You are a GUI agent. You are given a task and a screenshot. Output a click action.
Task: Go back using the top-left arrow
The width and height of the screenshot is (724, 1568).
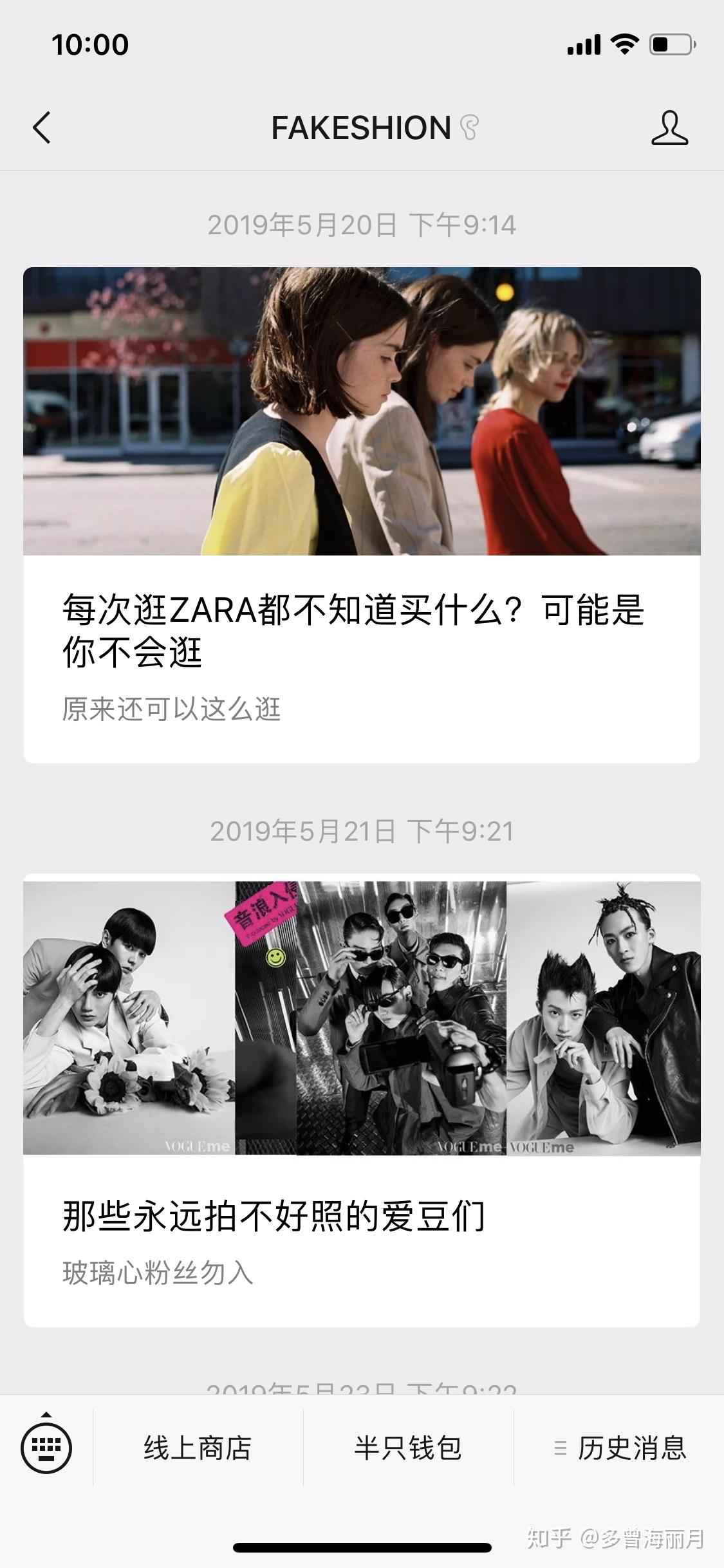pos(42,127)
